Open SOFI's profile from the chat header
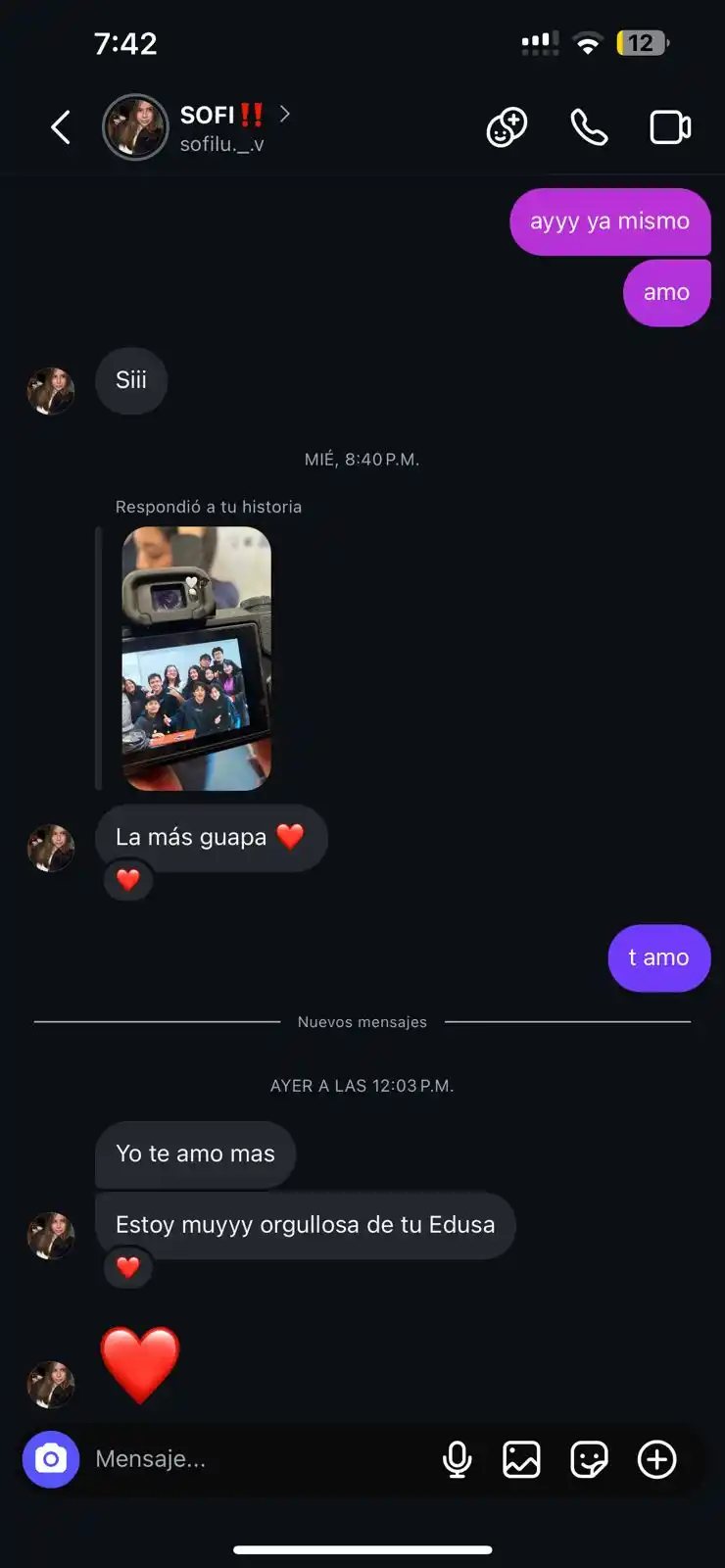The image size is (725, 1568). tap(220, 127)
